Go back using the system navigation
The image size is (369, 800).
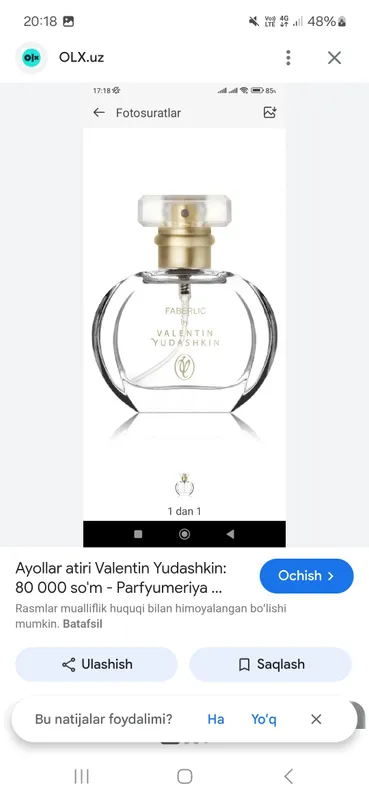(x=288, y=777)
